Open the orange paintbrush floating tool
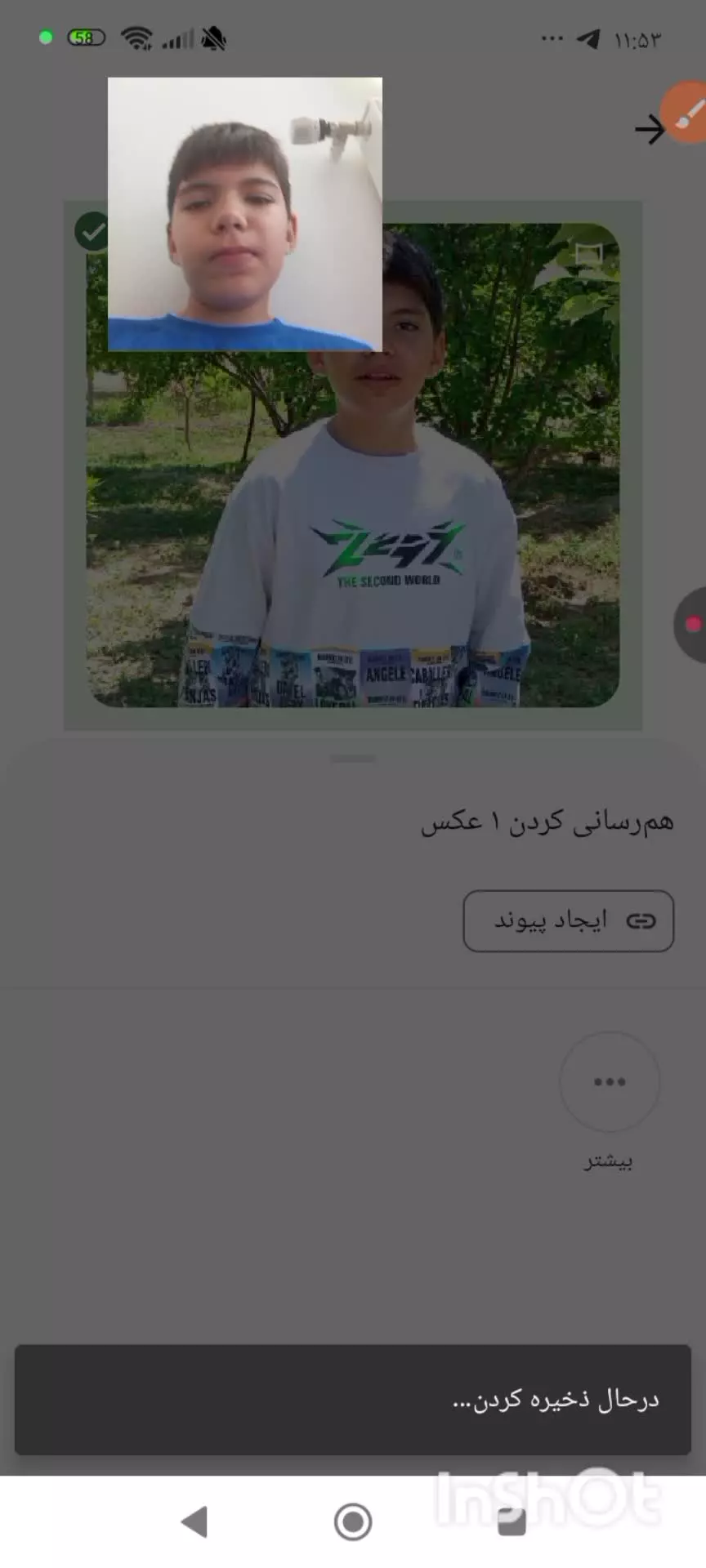The height and width of the screenshot is (1568, 706). pyautogui.click(x=685, y=113)
